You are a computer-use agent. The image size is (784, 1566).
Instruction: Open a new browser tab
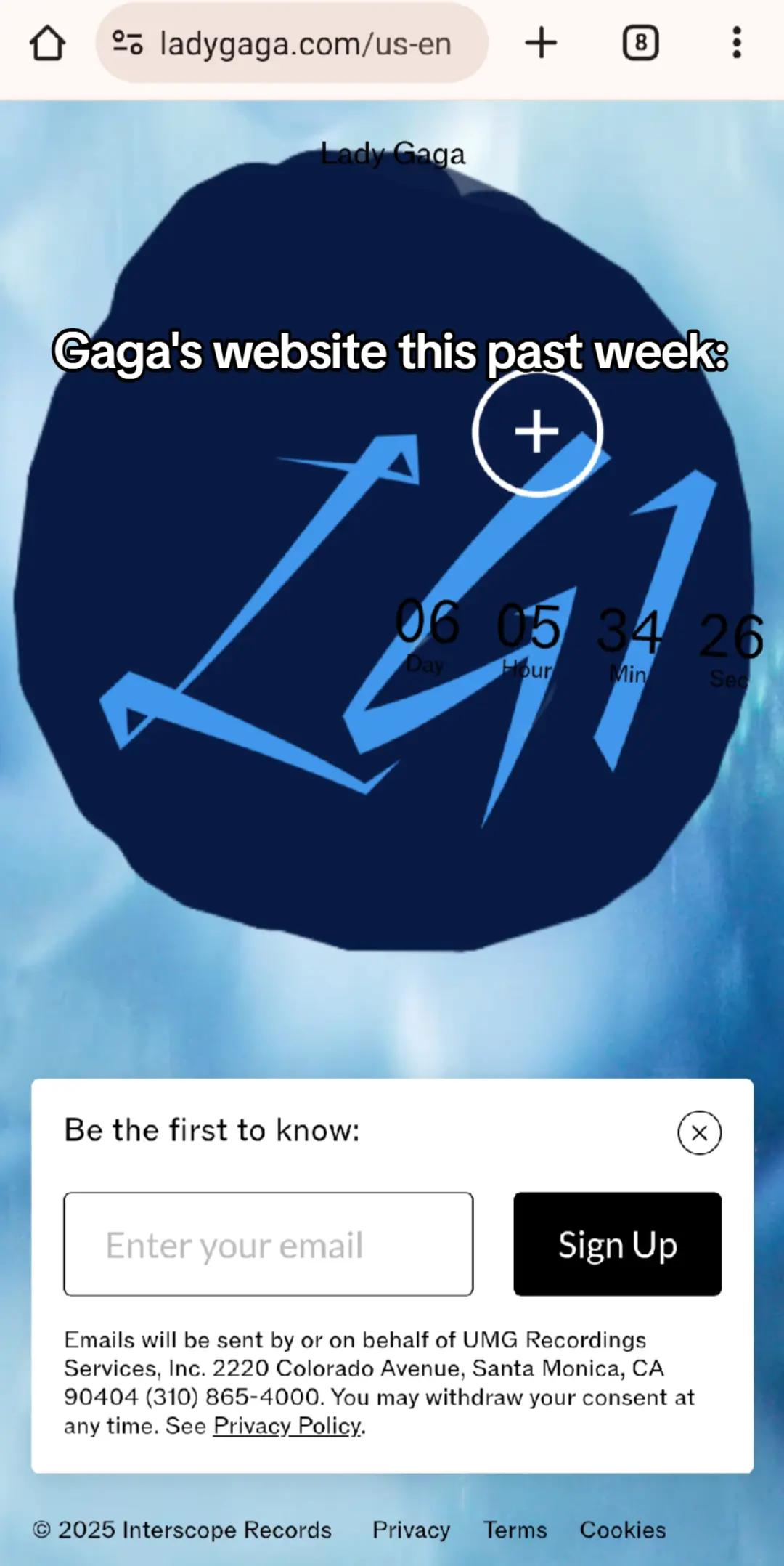[x=541, y=43]
